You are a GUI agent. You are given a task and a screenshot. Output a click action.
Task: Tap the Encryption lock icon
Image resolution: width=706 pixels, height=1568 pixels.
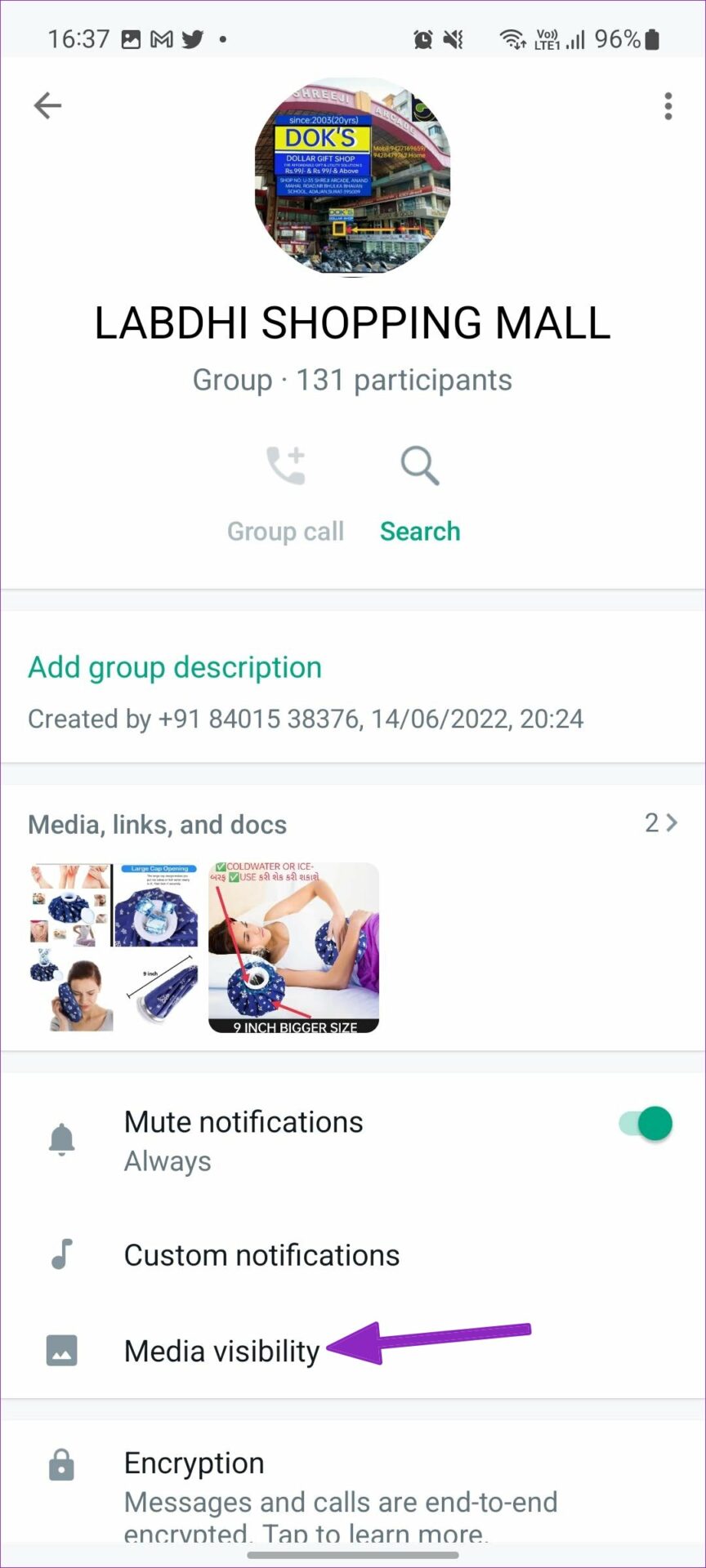coord(60,1462)
